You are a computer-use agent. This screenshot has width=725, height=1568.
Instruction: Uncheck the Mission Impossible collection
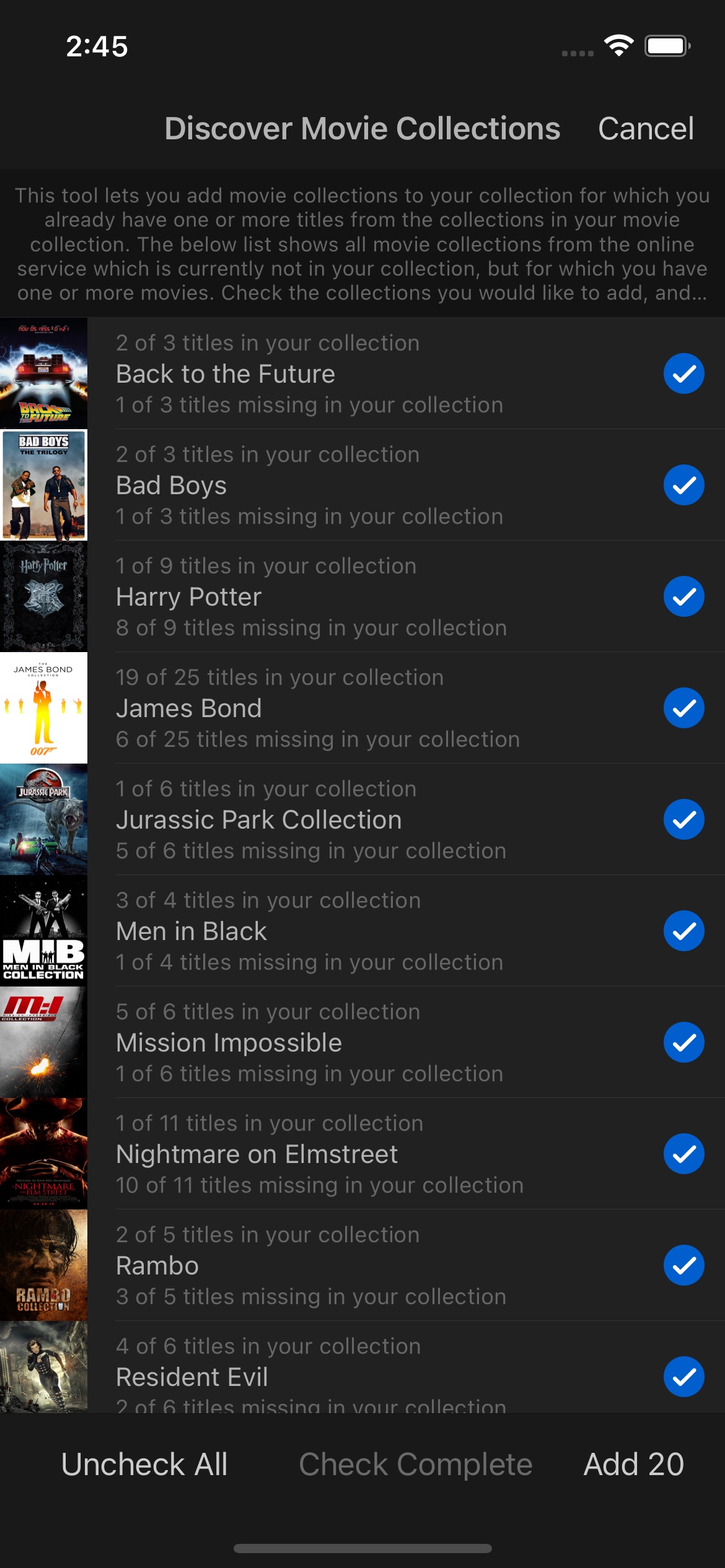pos(683,1042)
